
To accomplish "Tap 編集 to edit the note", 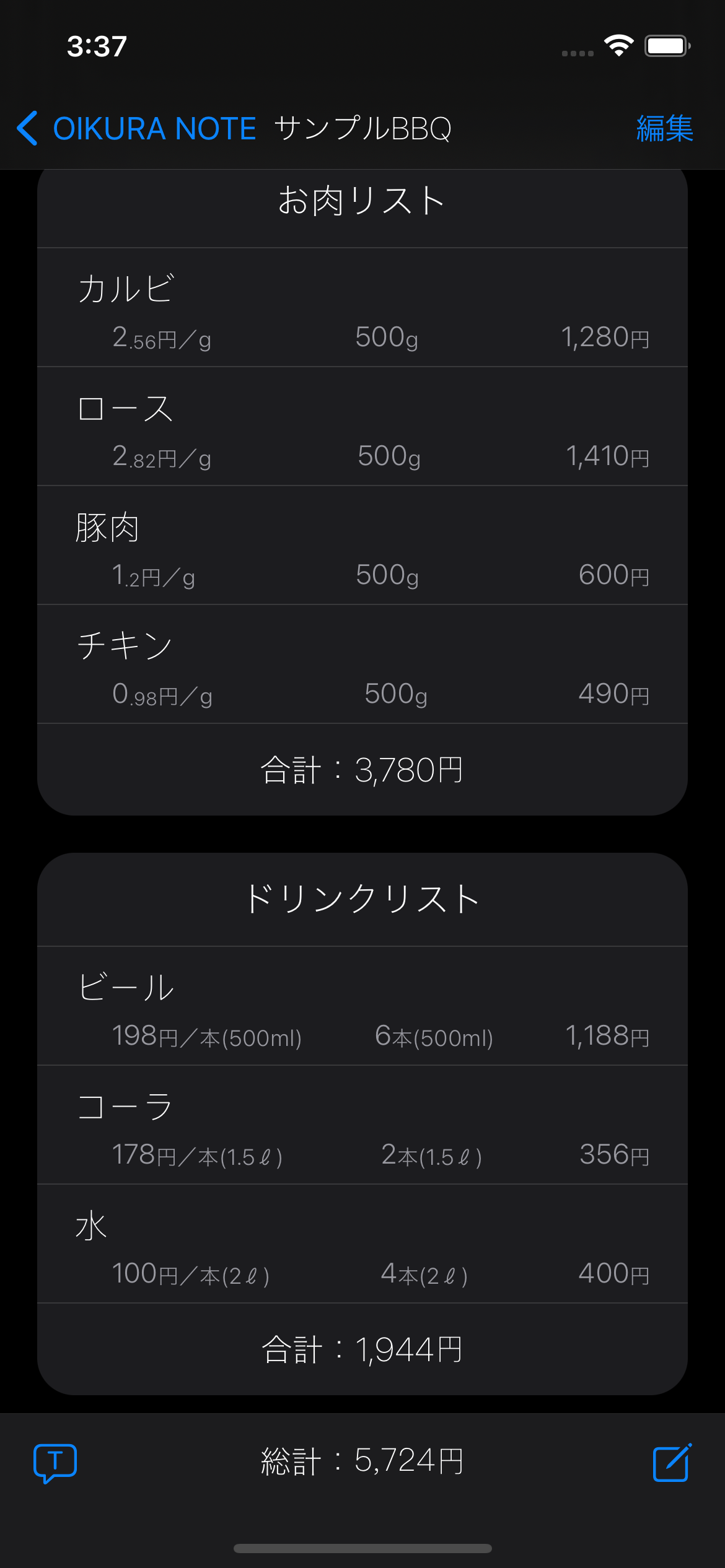I will point(664,129).
